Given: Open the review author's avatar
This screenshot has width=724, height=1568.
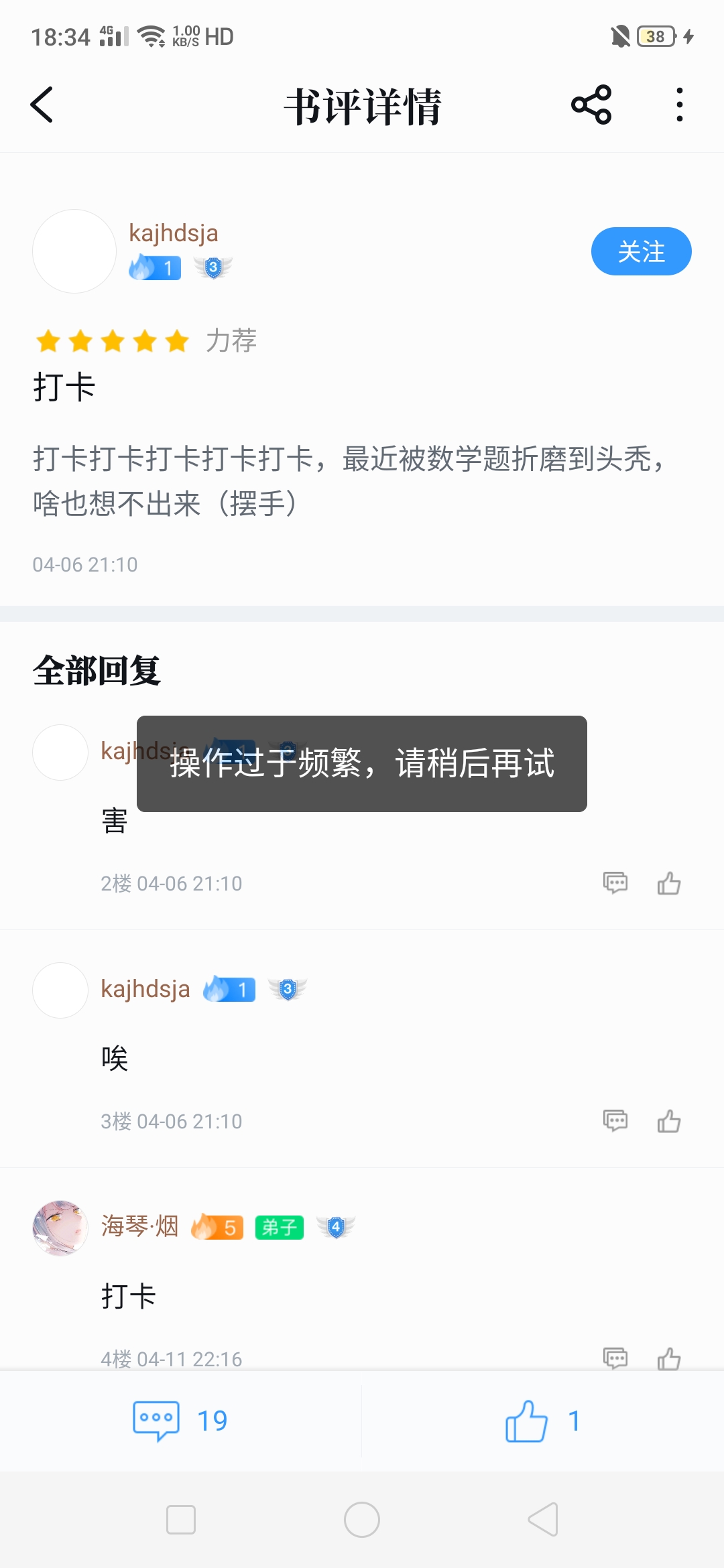Looking at the screenshot, I should coord(74,251).
